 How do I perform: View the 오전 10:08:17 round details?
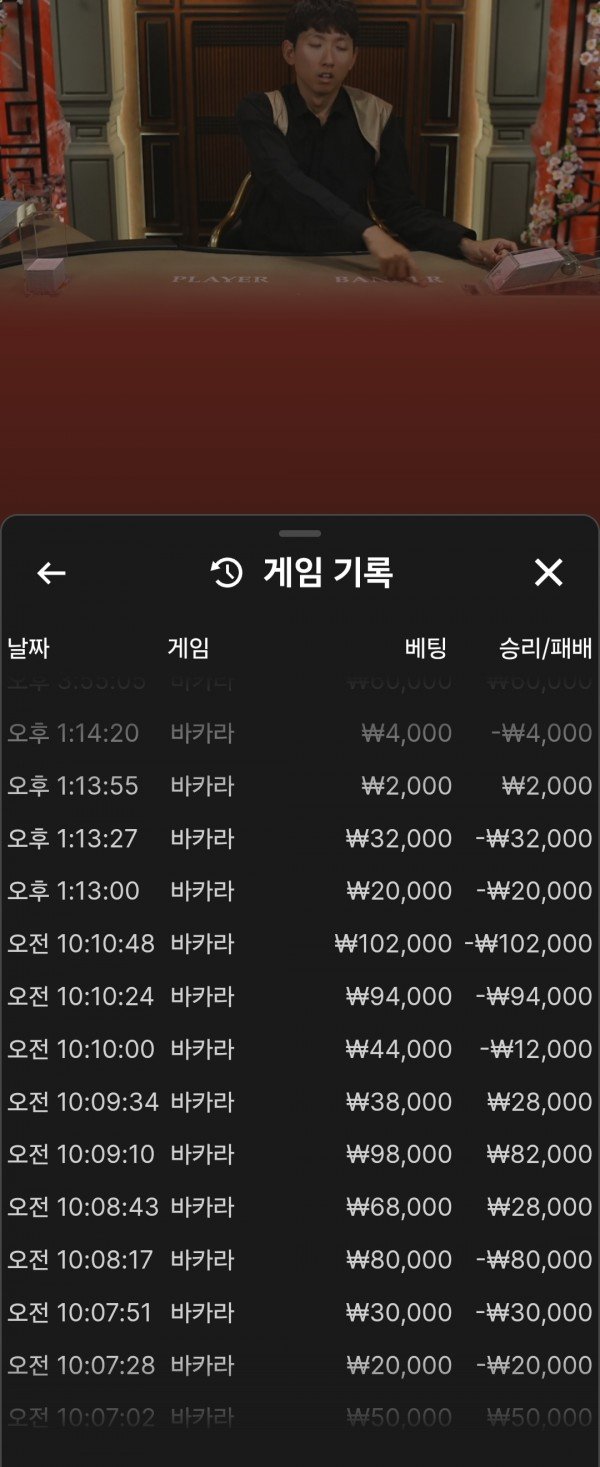(300, 1260)
